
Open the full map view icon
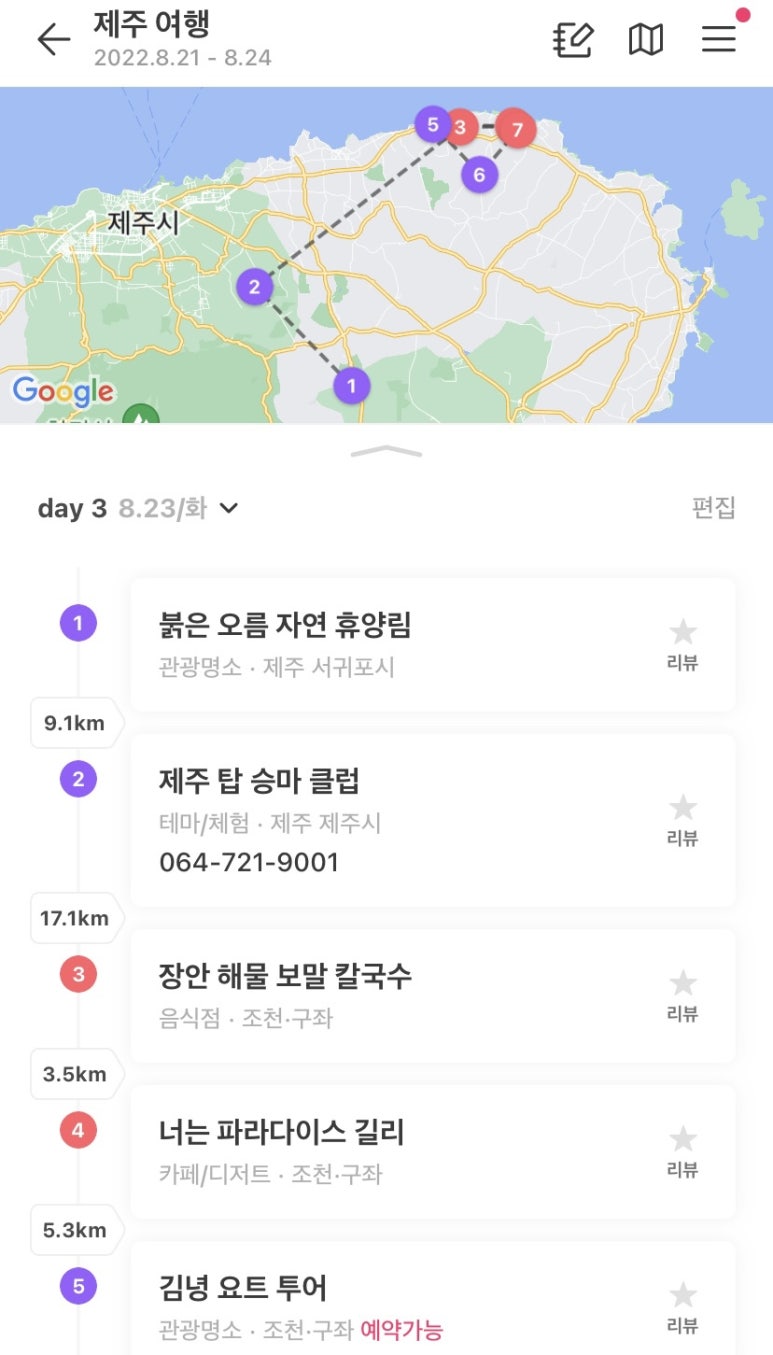coord(646,39)
